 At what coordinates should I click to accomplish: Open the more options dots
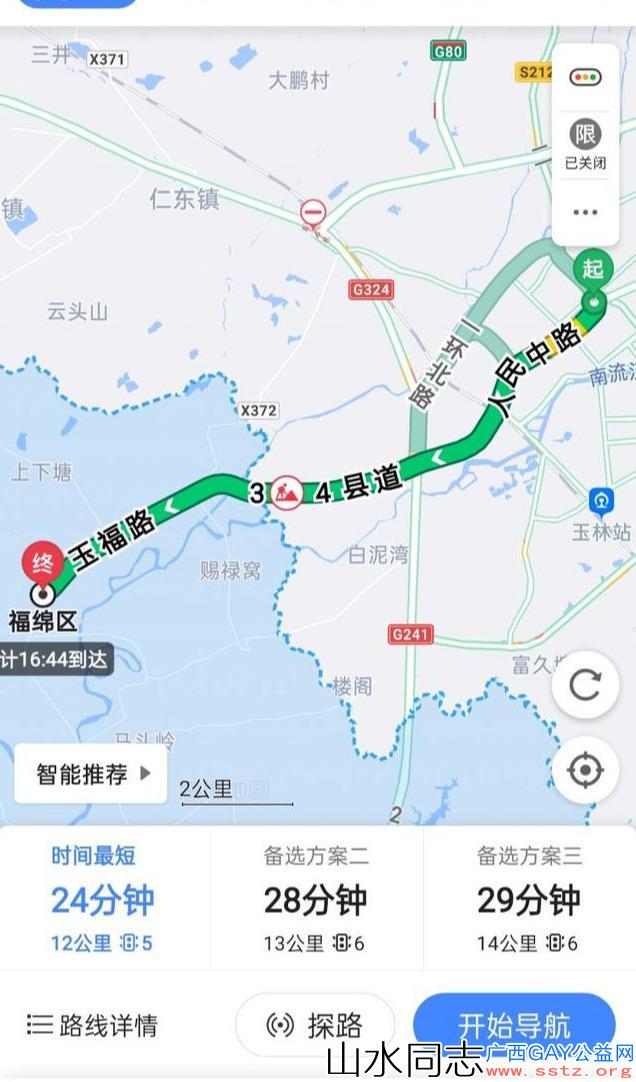click(585, 212)
